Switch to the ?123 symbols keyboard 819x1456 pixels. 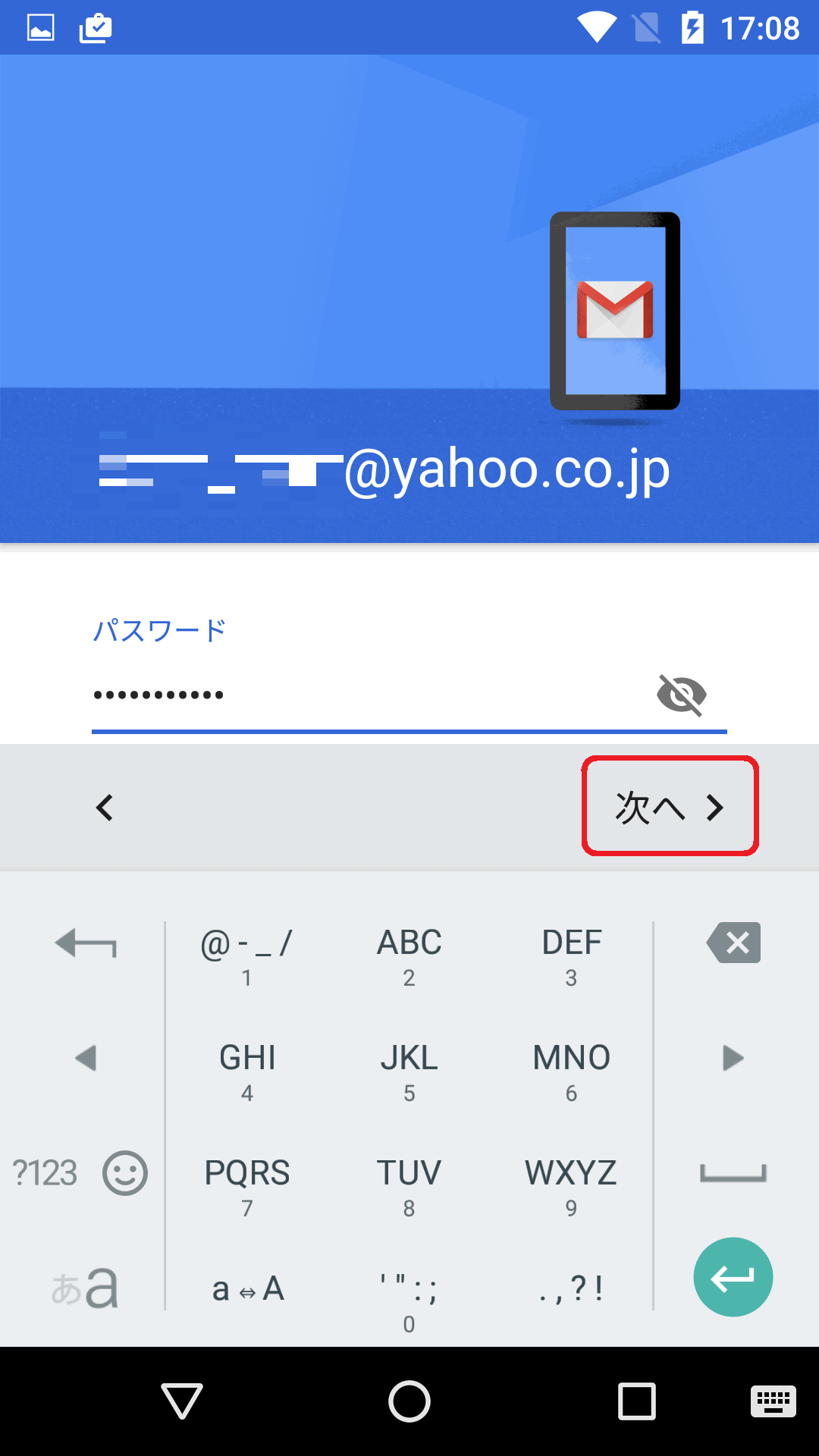coord(45,1173)
